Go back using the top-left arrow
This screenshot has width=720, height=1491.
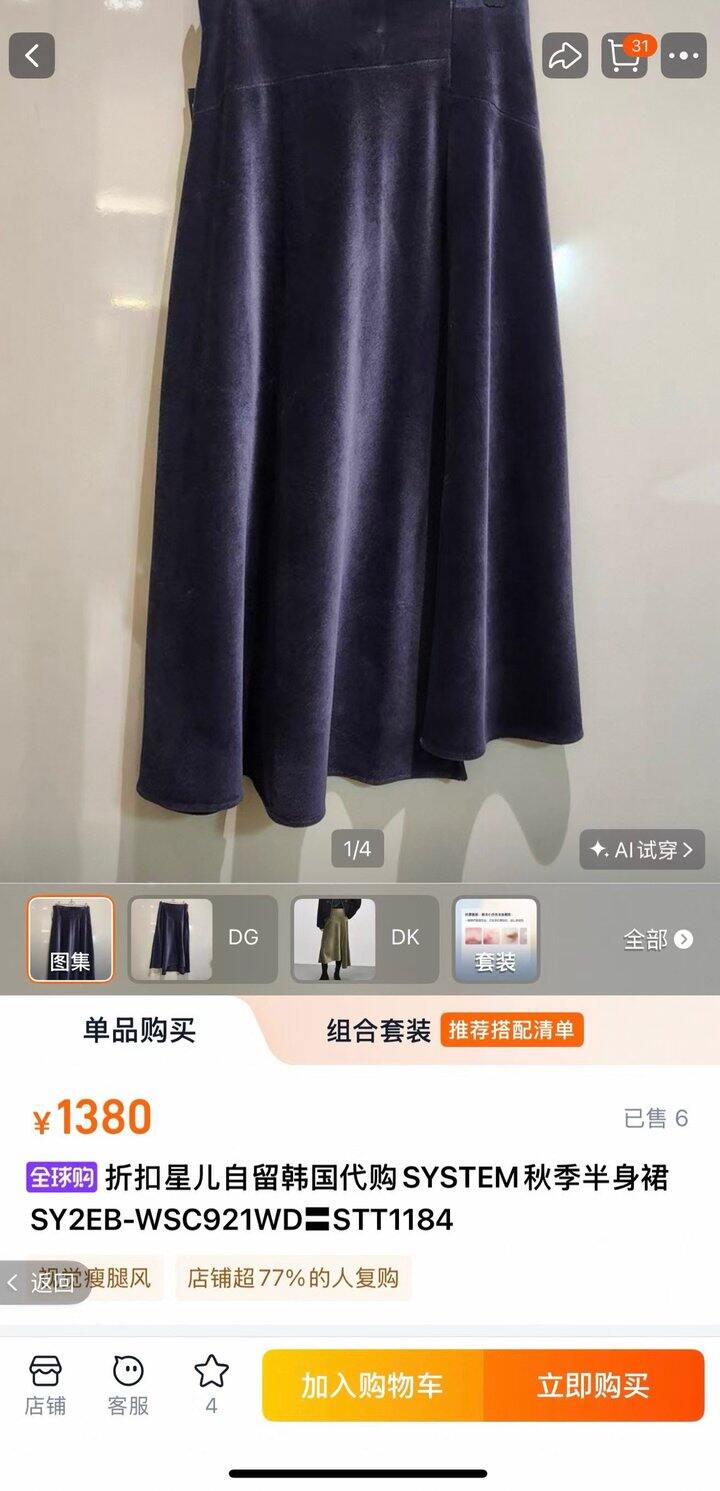point(32,56)
